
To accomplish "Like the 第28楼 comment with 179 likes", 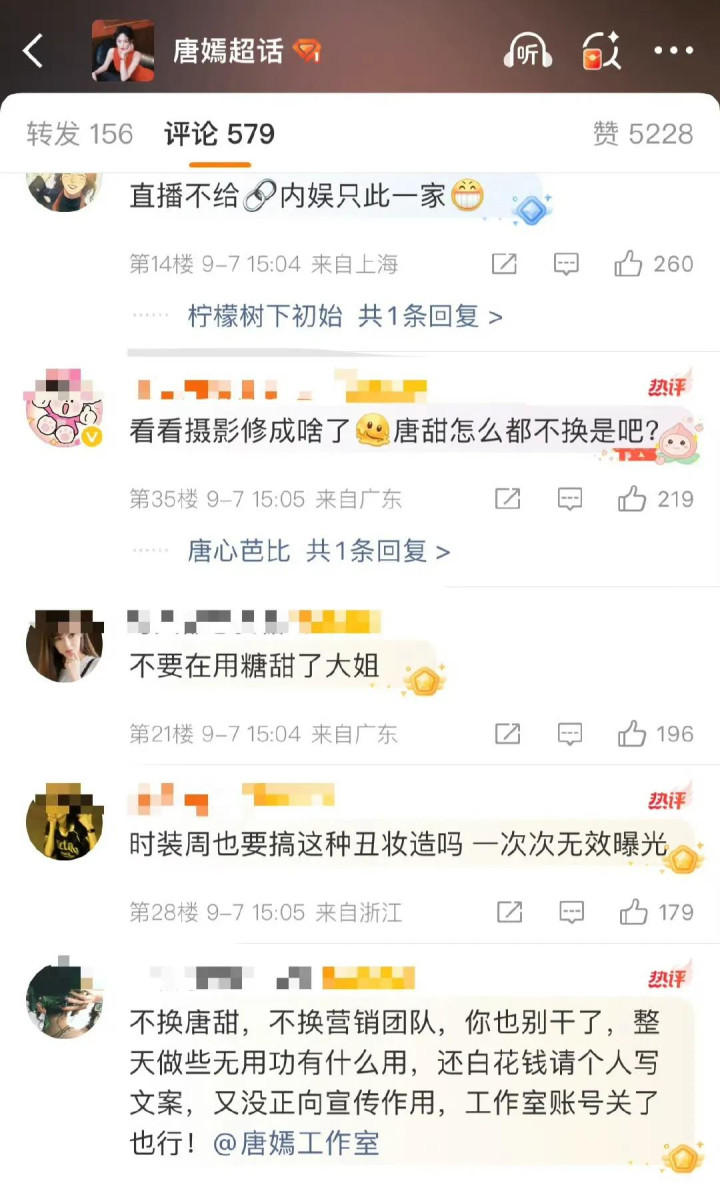I will (656, 912).
